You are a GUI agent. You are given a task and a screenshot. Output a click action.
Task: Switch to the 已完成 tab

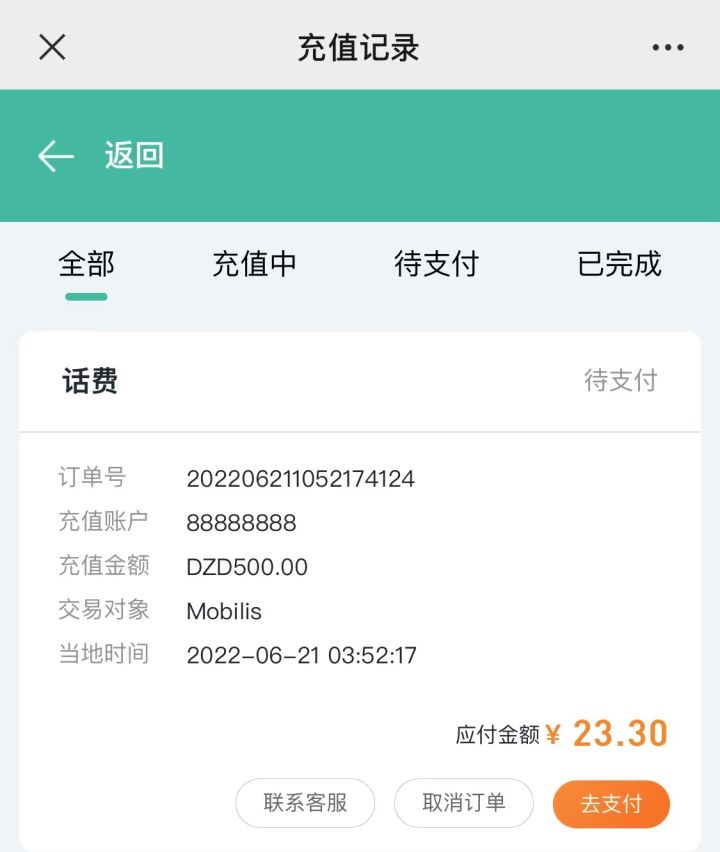619,264
